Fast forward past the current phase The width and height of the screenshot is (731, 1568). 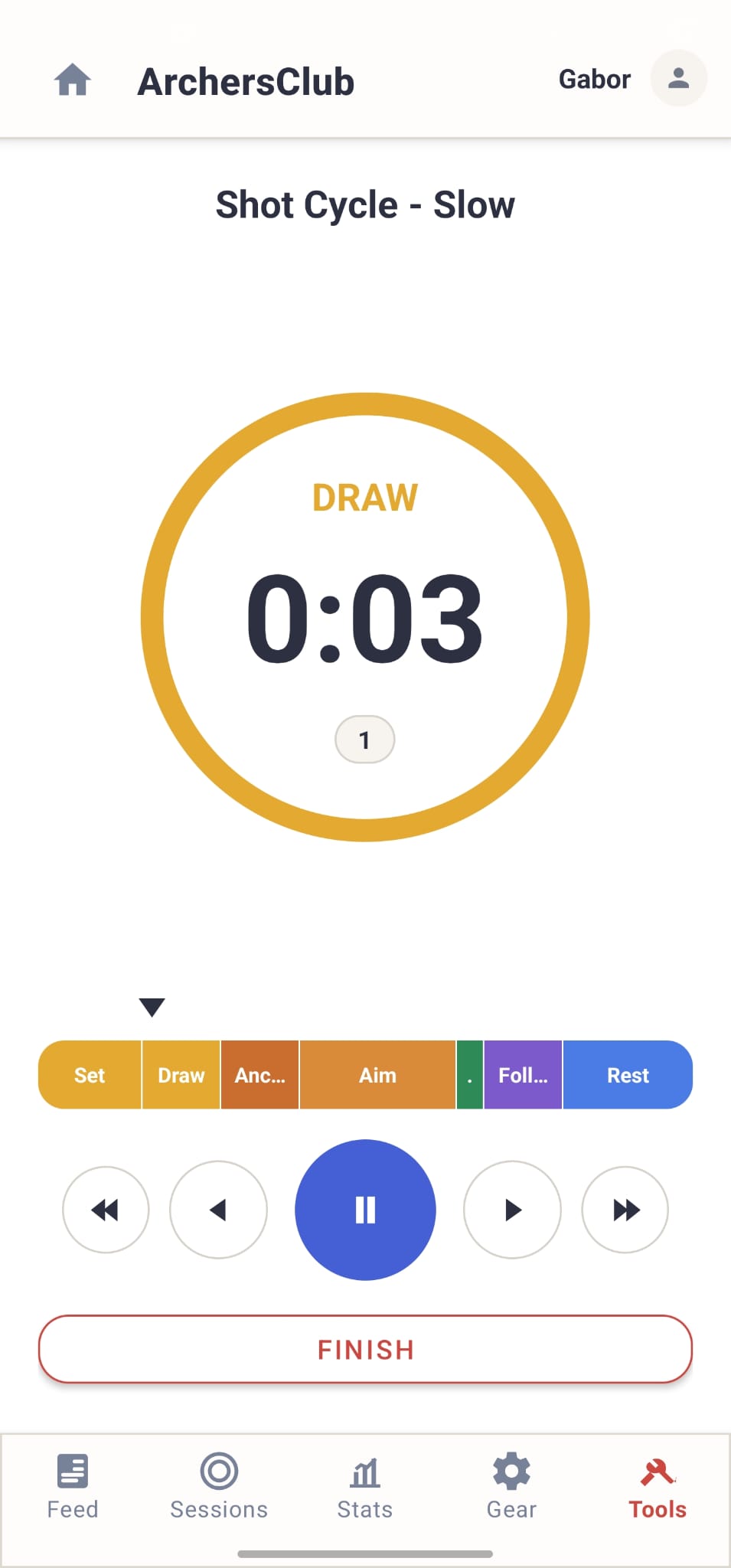pyautogui.click(x=625, y=1208)
